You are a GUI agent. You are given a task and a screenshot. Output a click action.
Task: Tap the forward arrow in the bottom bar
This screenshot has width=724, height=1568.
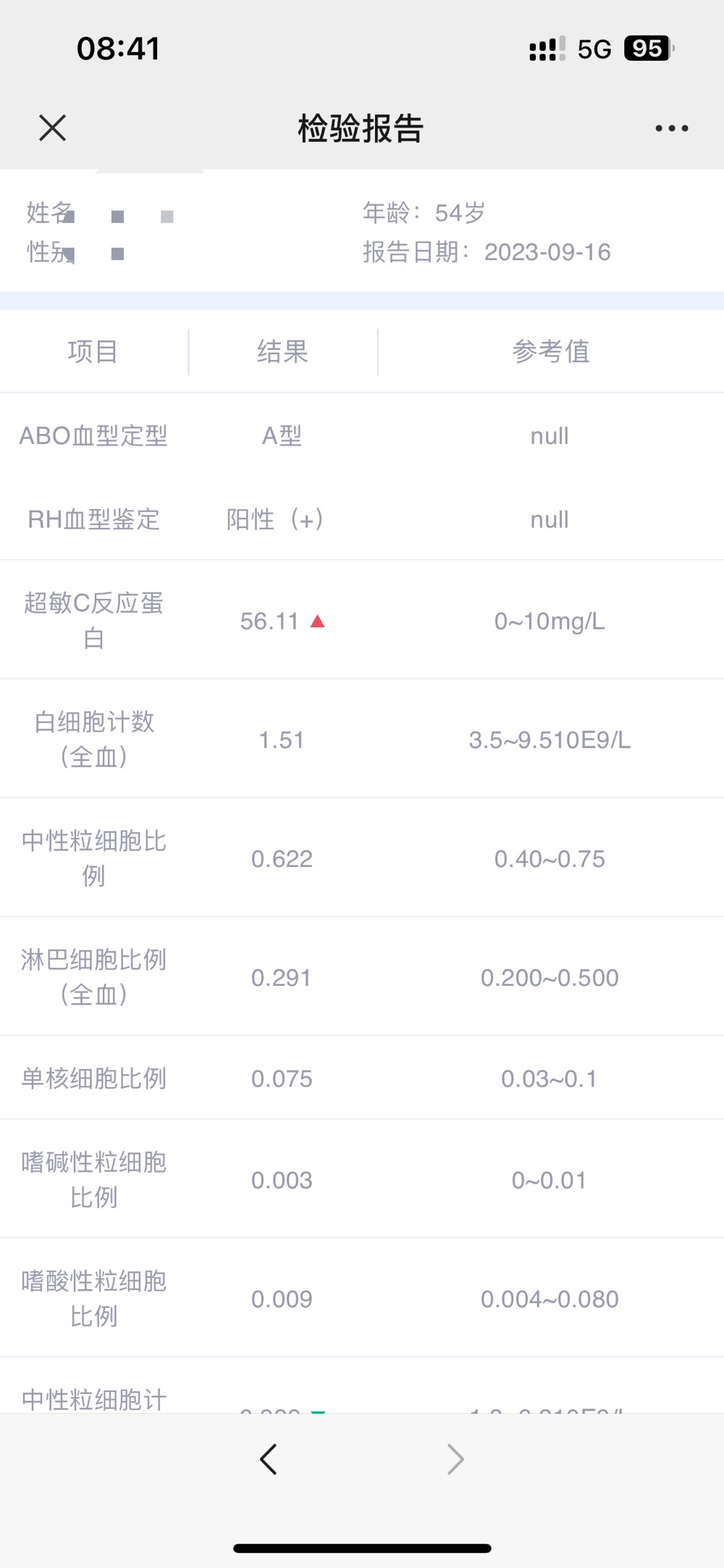click(x=455, y=1459)
